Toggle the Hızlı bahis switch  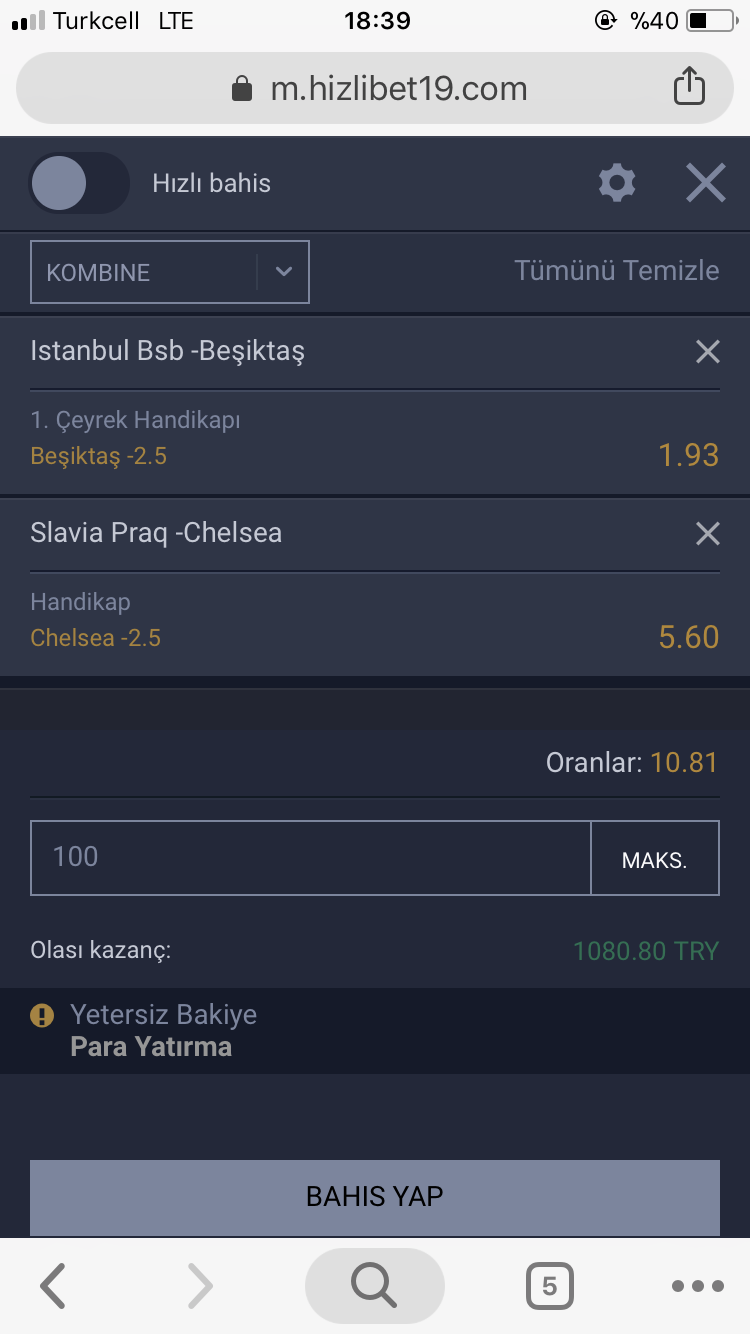click(79, 183)
